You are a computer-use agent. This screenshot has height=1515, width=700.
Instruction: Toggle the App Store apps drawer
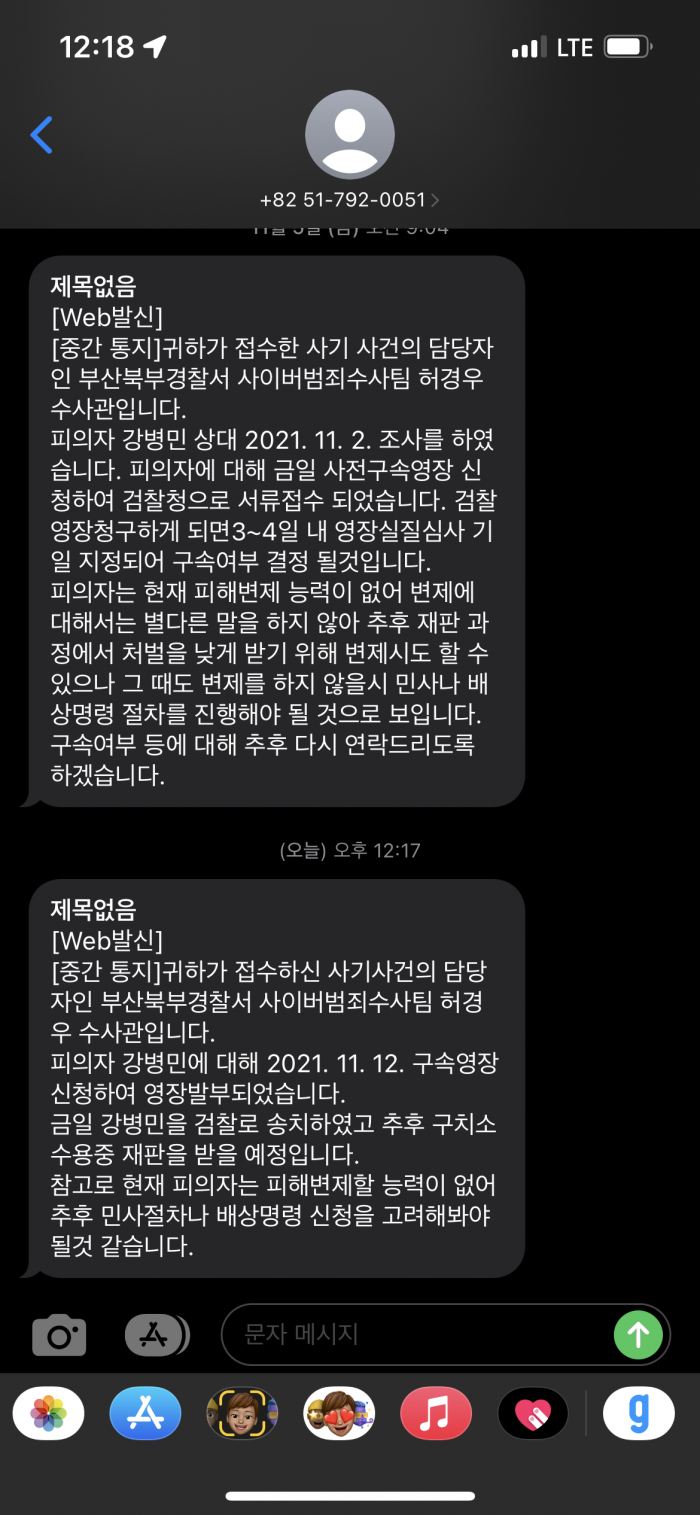156,1335
